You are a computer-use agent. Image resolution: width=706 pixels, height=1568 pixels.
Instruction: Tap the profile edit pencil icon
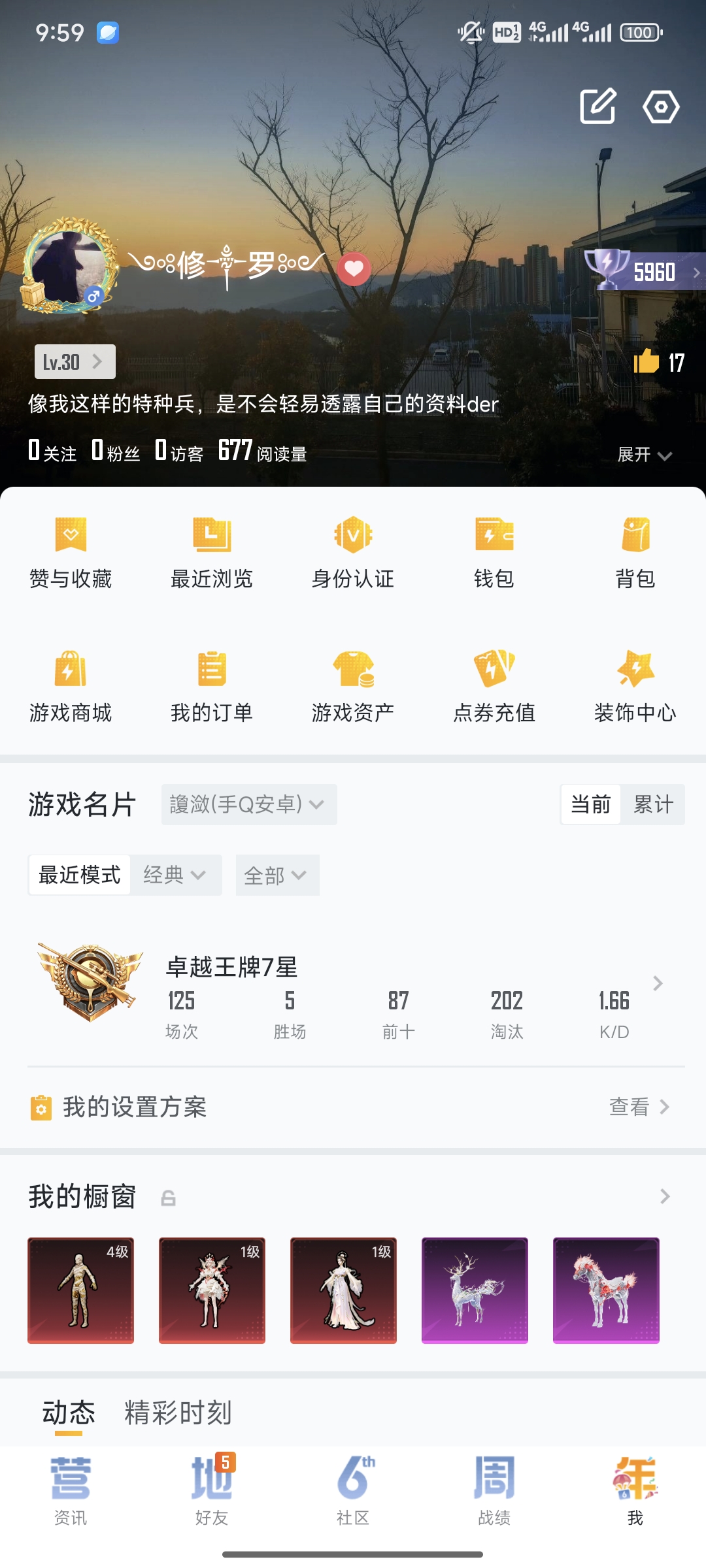click(x=596, y=106)
